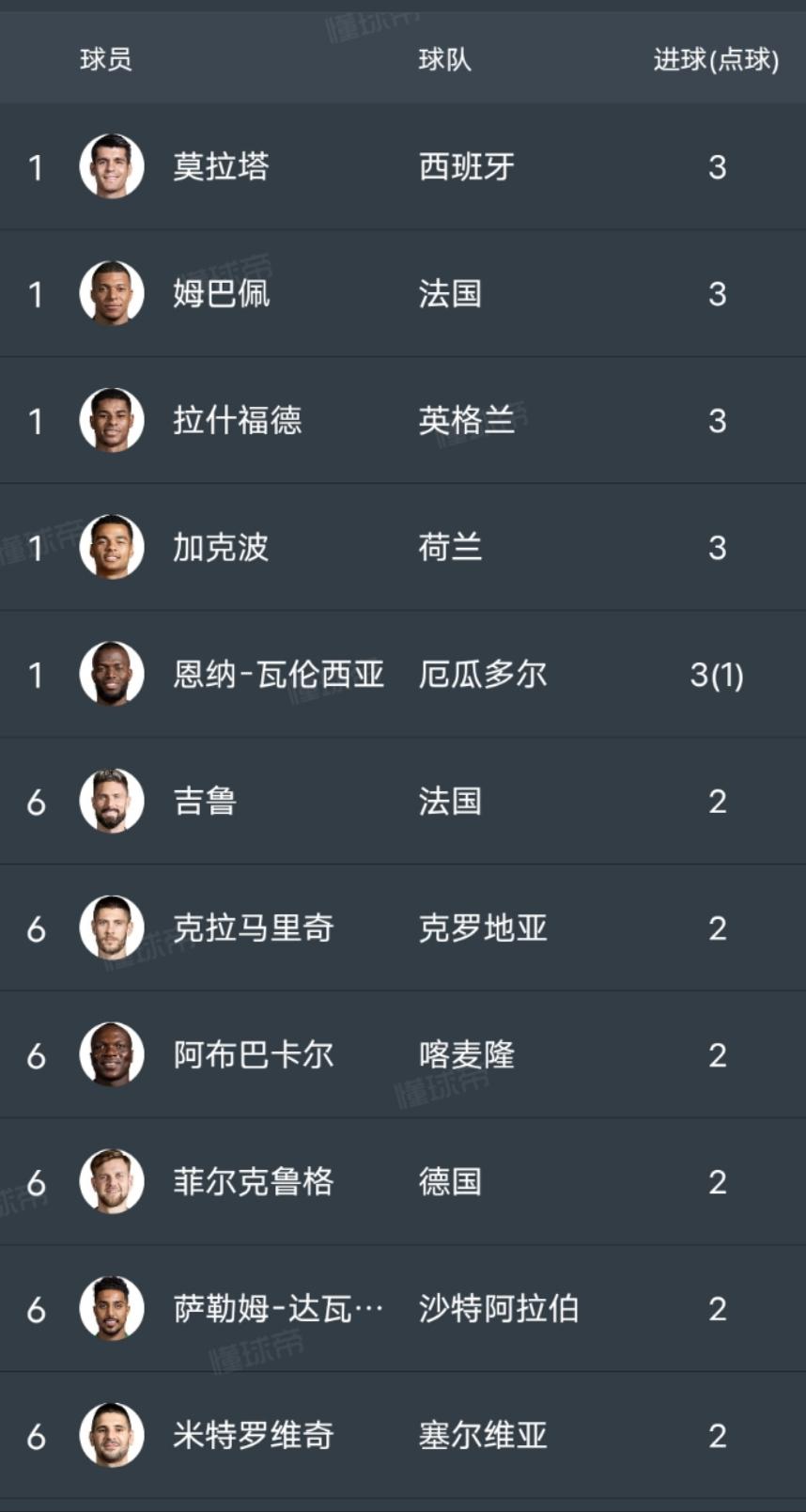Click Mitrović's (米特罗维奇) player avatar
This screenshot has height=1512, width=806.
coord(113,1436)
